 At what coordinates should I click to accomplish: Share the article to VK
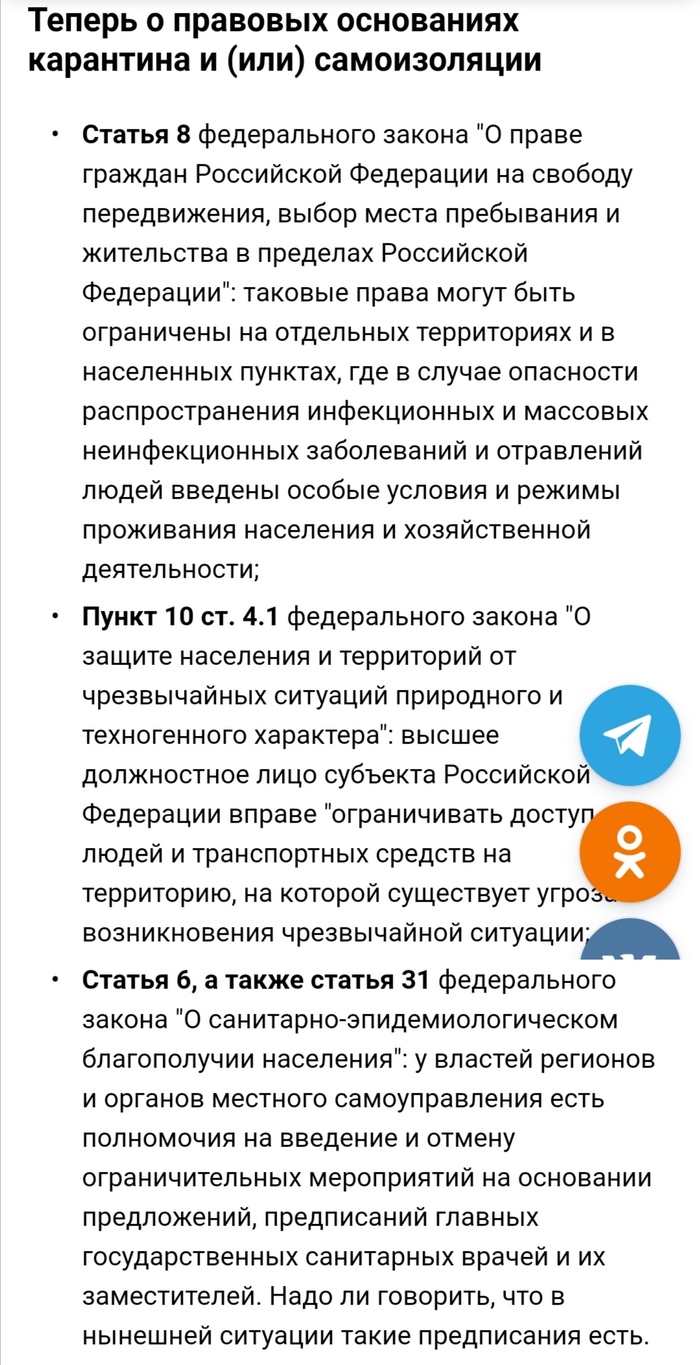click(x=632, y=944)
